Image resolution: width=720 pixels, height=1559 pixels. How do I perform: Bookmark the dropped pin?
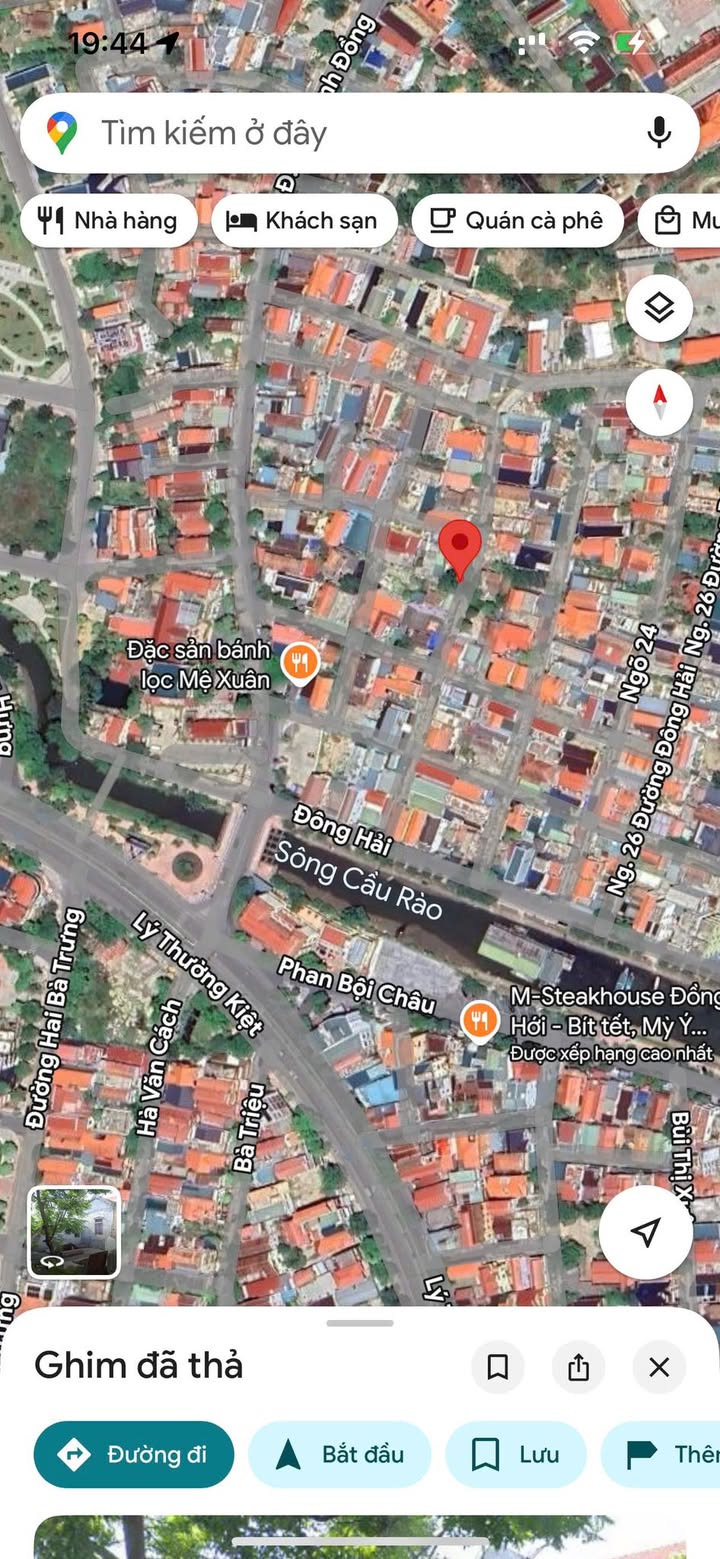498,1367
